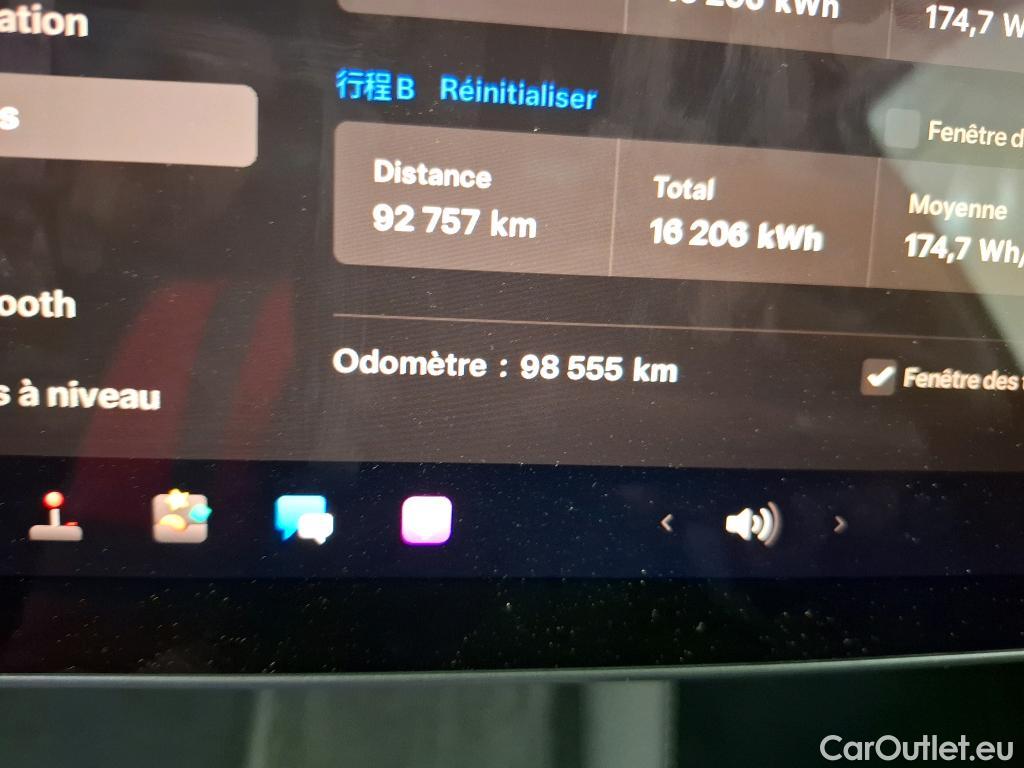Tap the speaker volume icon
Image resolution: width=1024 pixels, height=768 pixels.
[752, 523]
